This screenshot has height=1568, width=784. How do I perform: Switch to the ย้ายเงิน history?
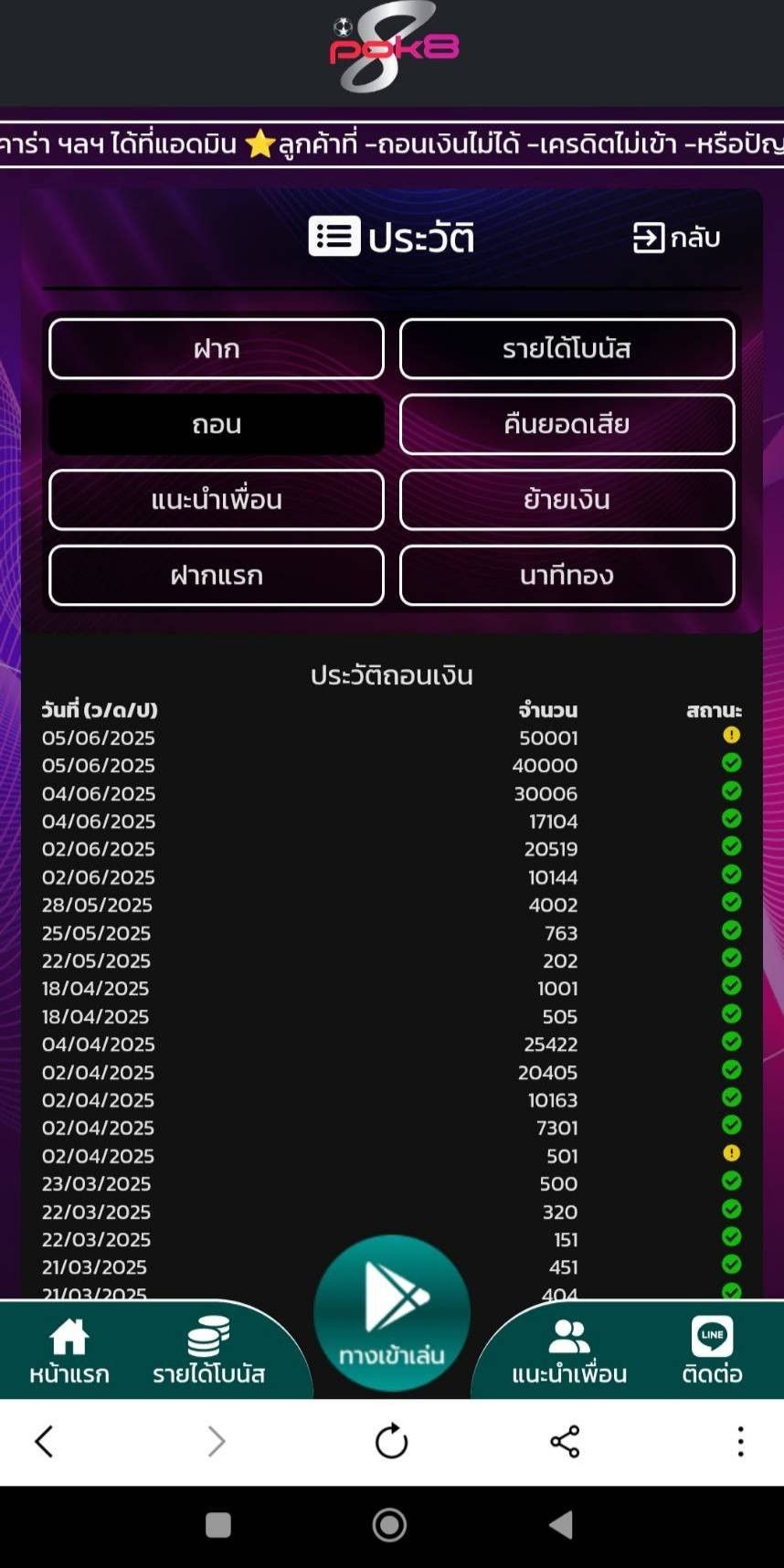pyautogui.click(x=567, y=500)
